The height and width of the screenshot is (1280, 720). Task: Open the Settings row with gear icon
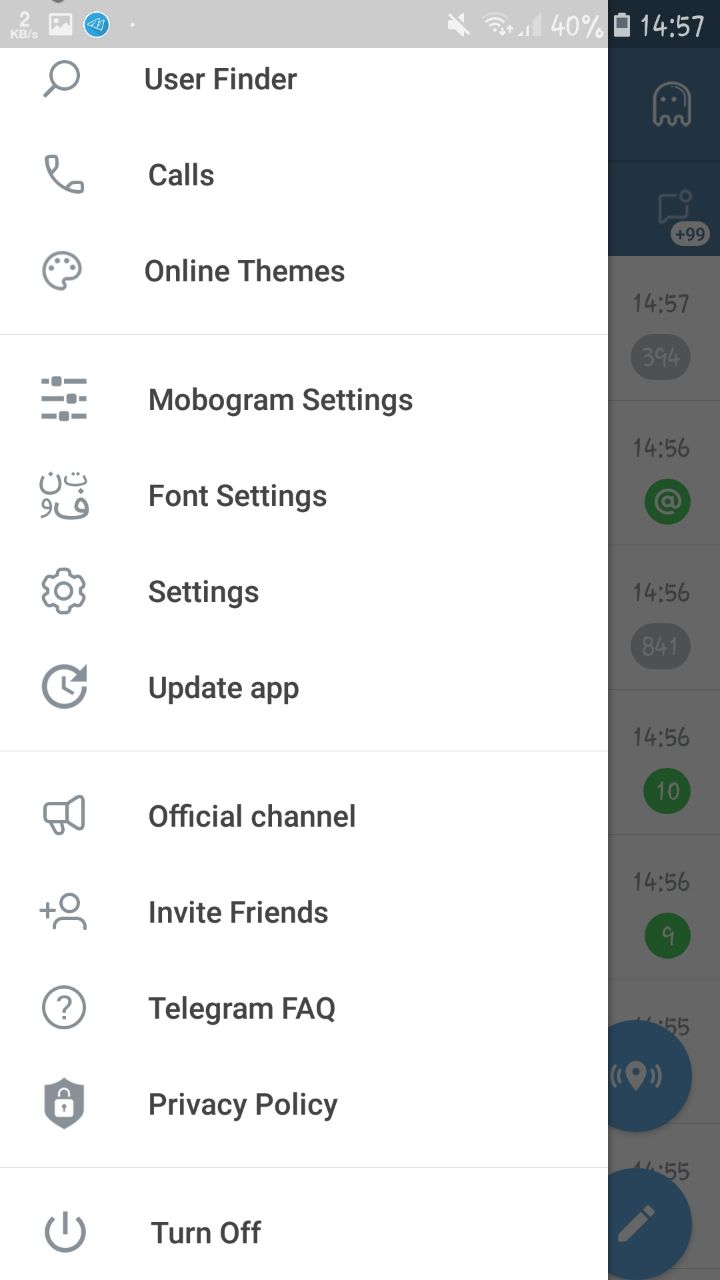304,592
